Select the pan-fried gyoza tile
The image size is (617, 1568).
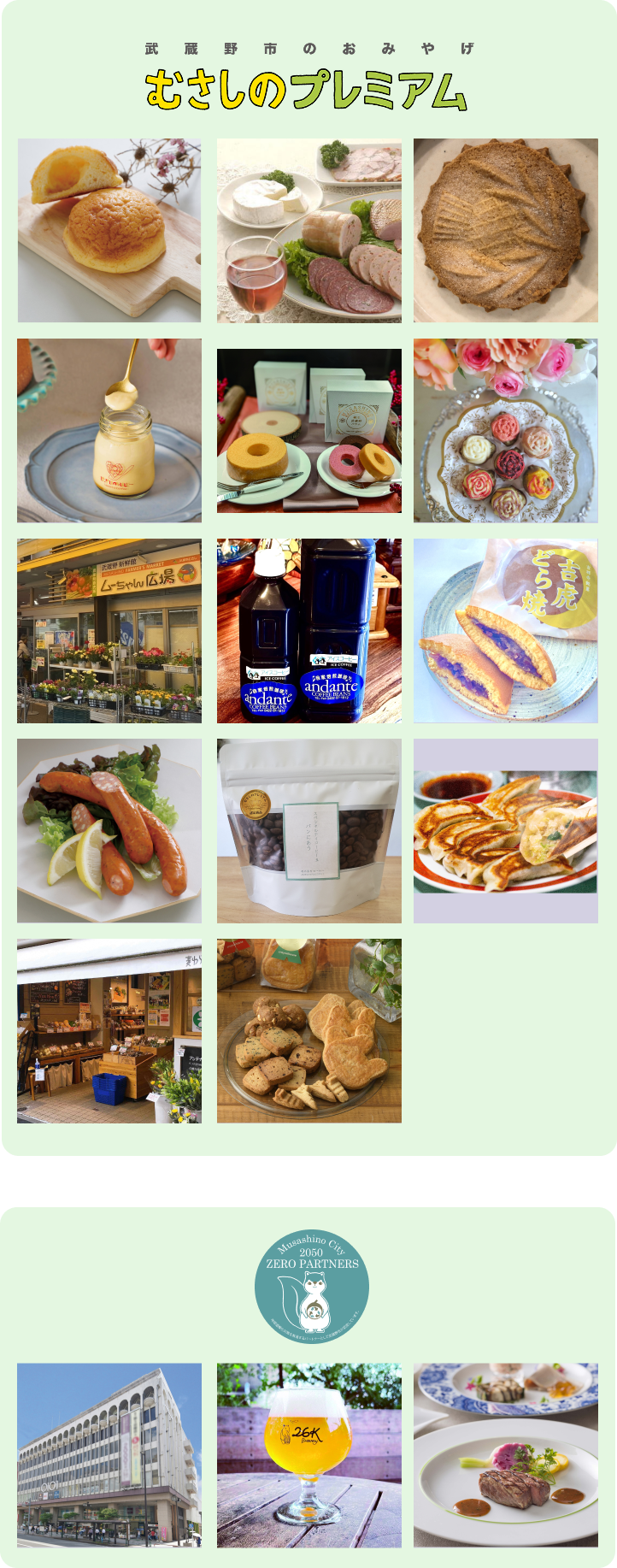pyautogui.click(x=506, y=830)
